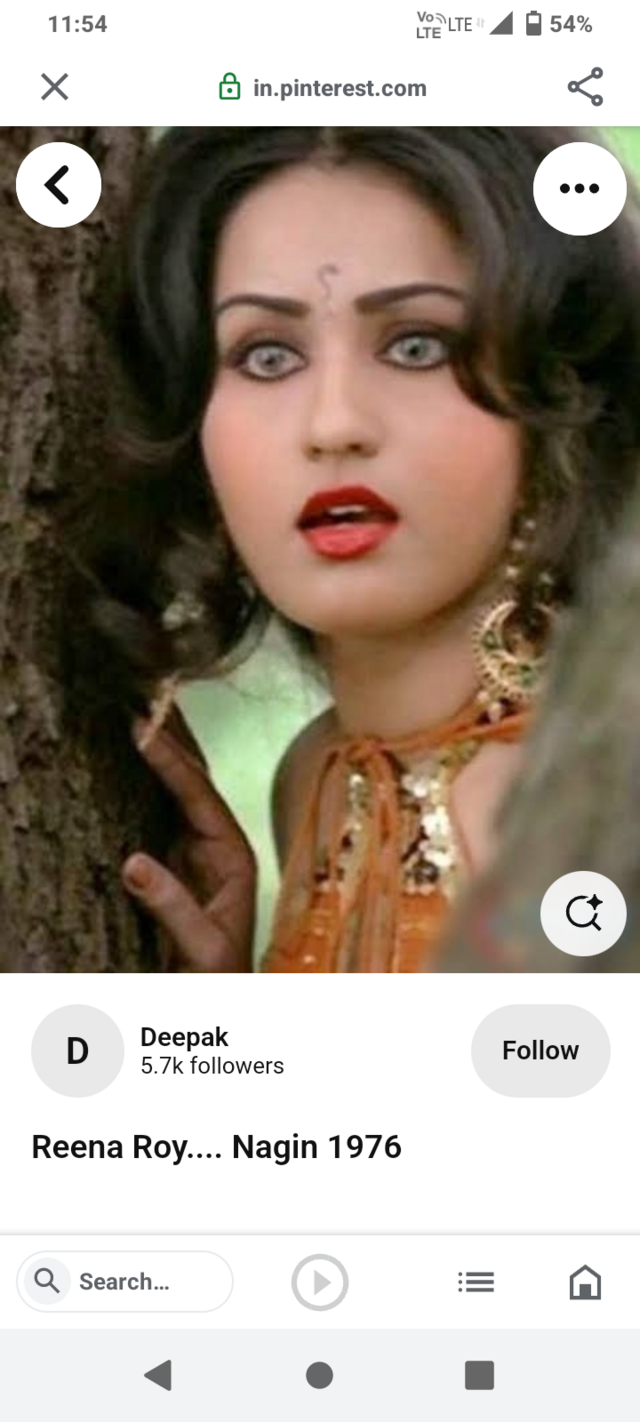Tap the play button in bottom bar

320,1282
